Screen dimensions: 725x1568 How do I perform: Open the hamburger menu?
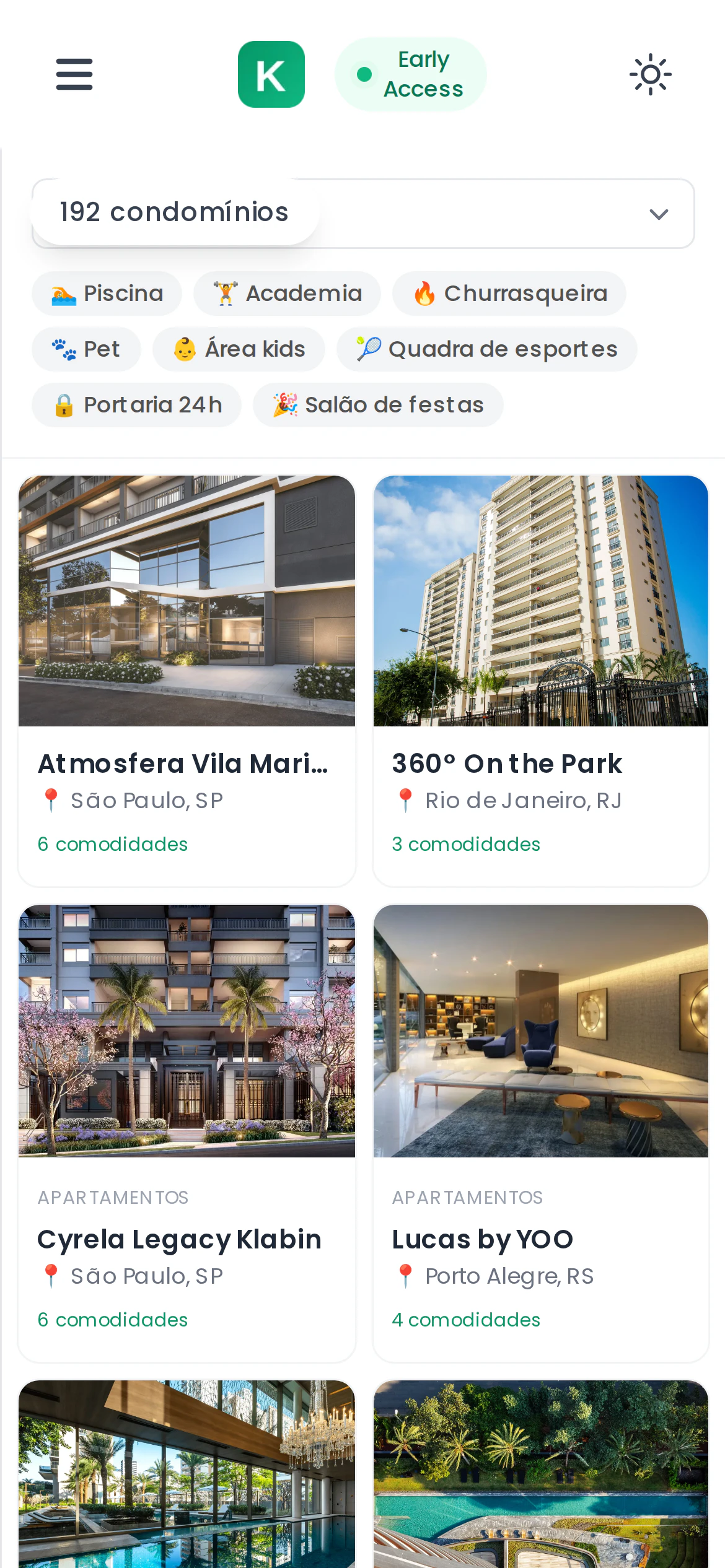pyautogui.click(x=74, y=74)
